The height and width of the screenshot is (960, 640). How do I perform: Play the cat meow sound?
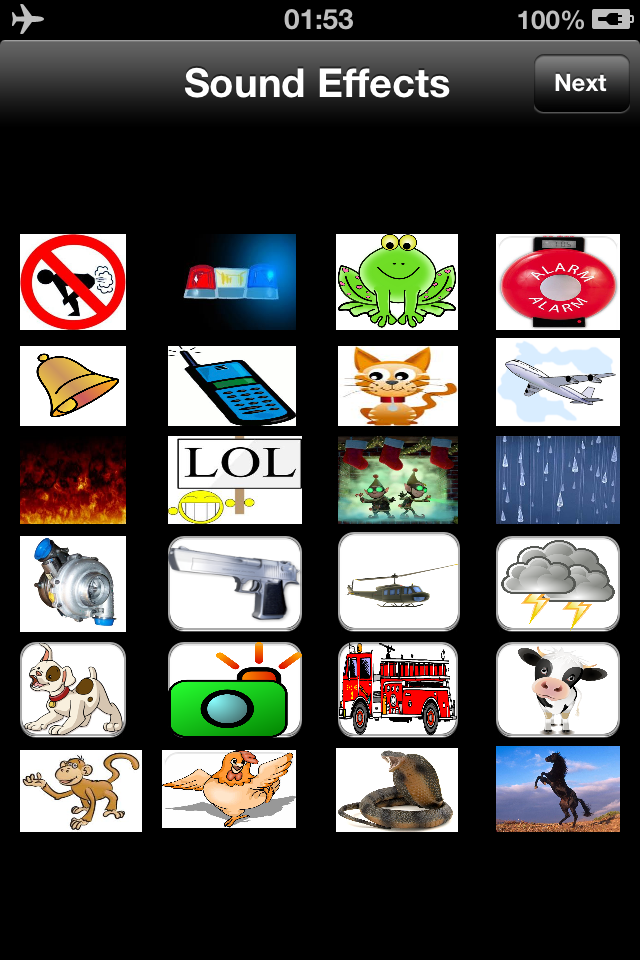(x=397, y=386)
